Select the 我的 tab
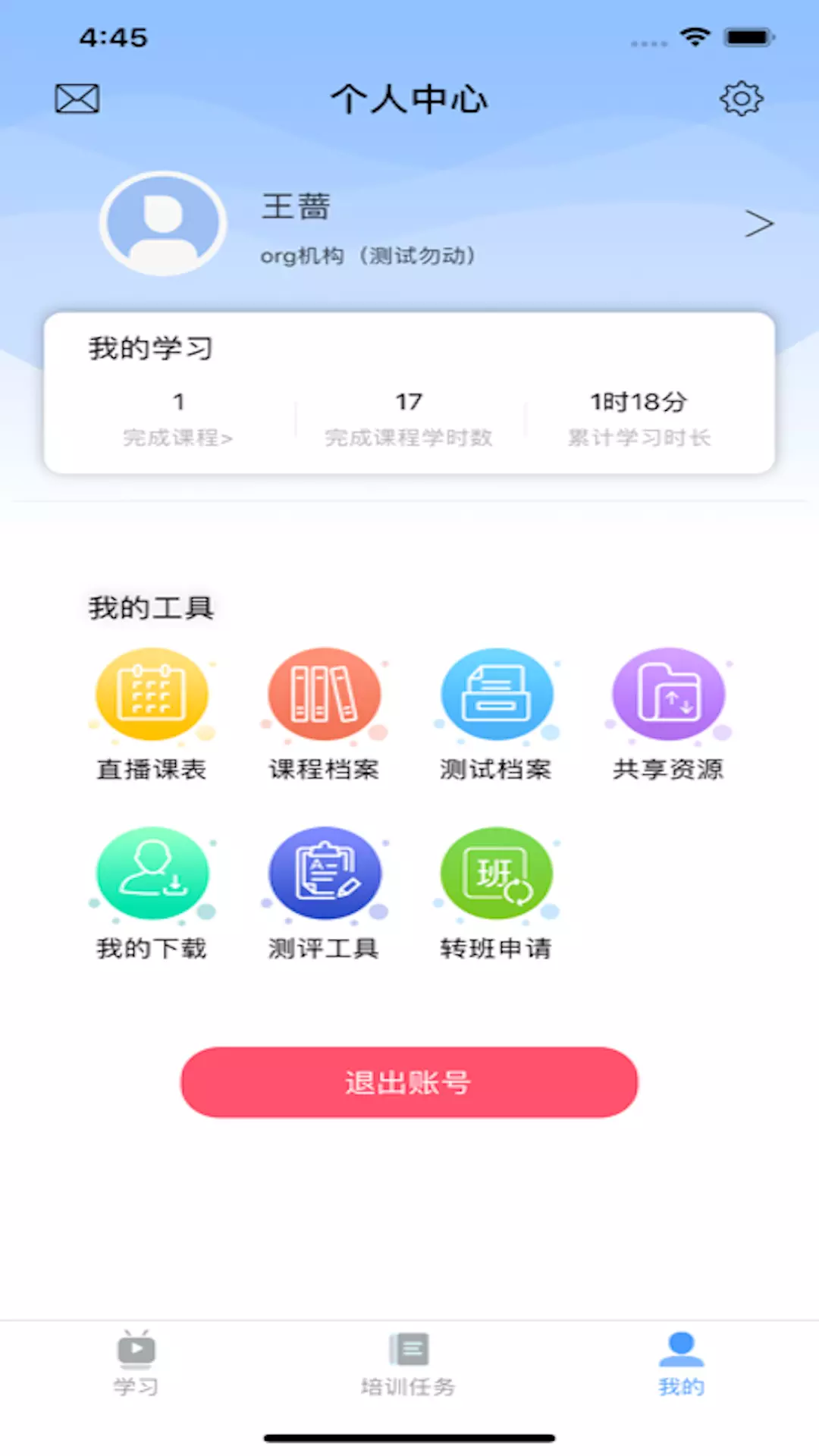This screenshot has height=1456, width=819. pos(682,1363)
